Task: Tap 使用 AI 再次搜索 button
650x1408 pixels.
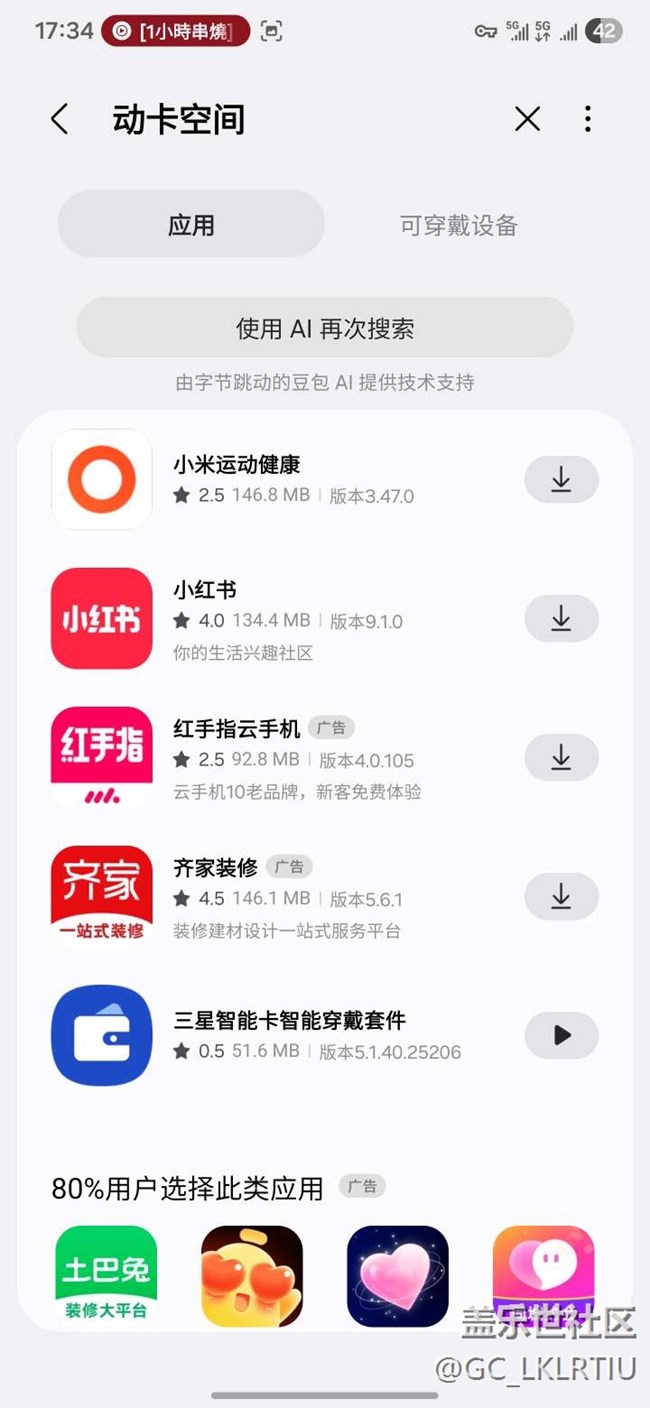Action: 325,328
